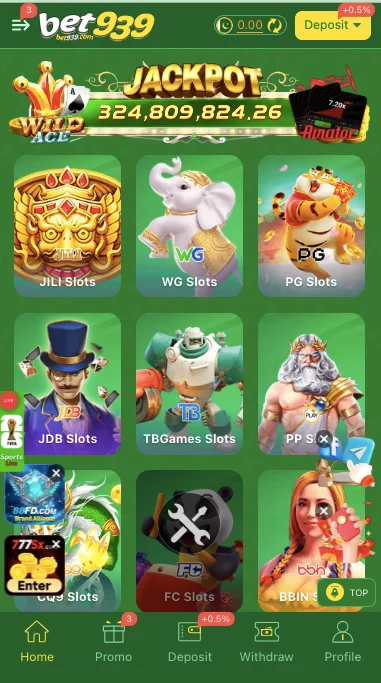This screenshot has width=381, height=683.
Task: Open the Profile tab
Action: pyautogui.click(x=343, y=641)
